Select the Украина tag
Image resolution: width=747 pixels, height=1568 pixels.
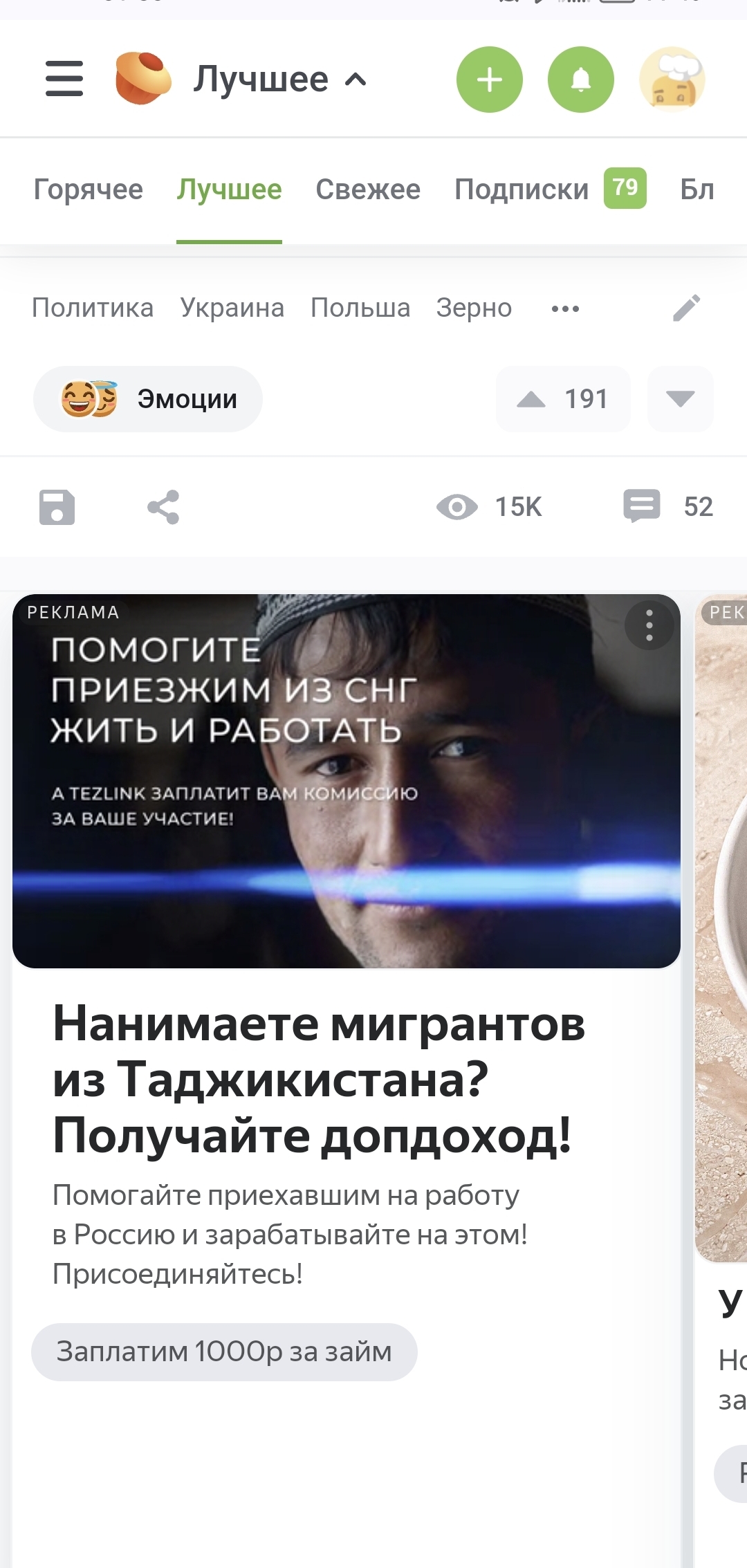tap(232, 308)
